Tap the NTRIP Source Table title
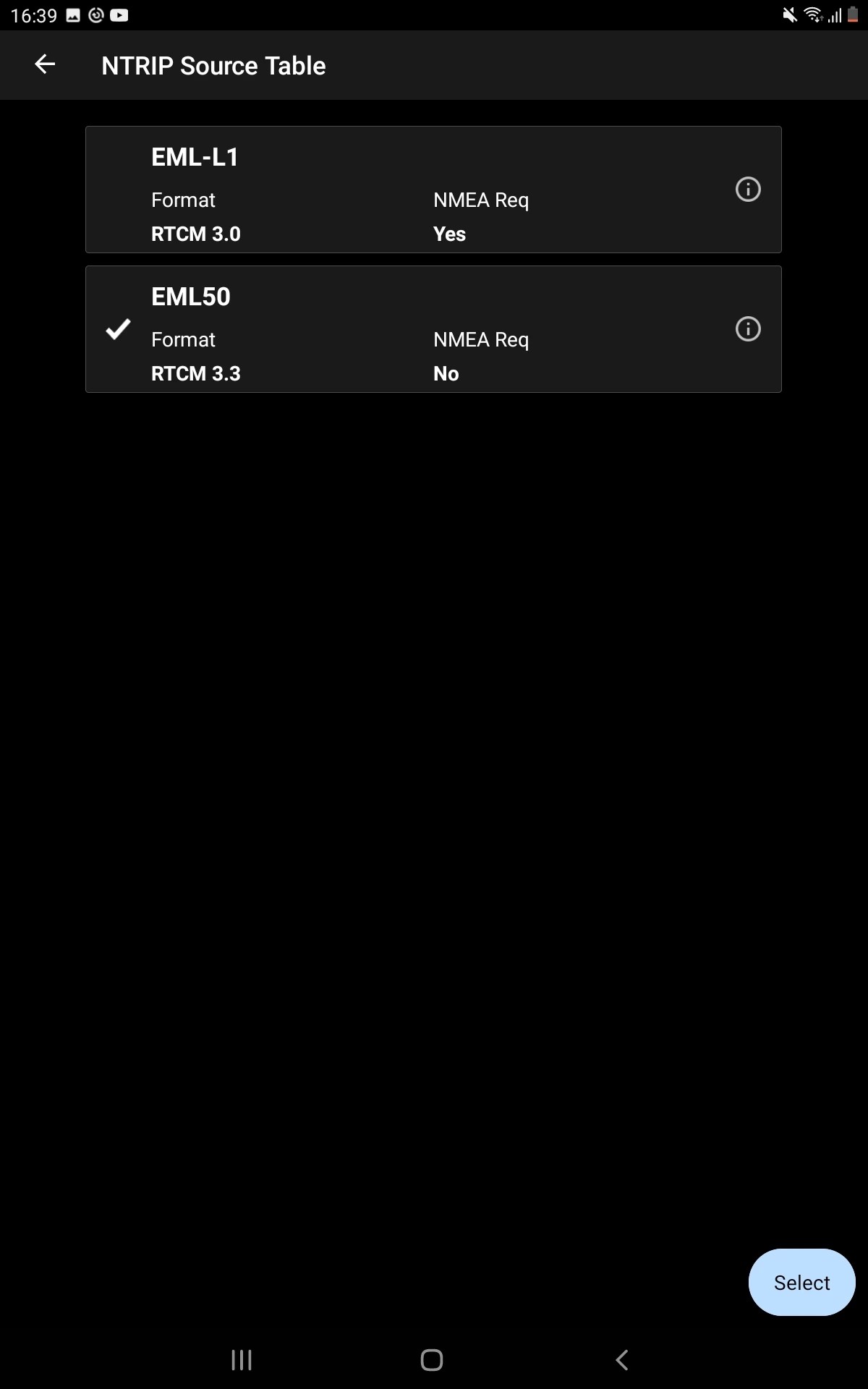Screen dimensions: 868x1389 213,65
